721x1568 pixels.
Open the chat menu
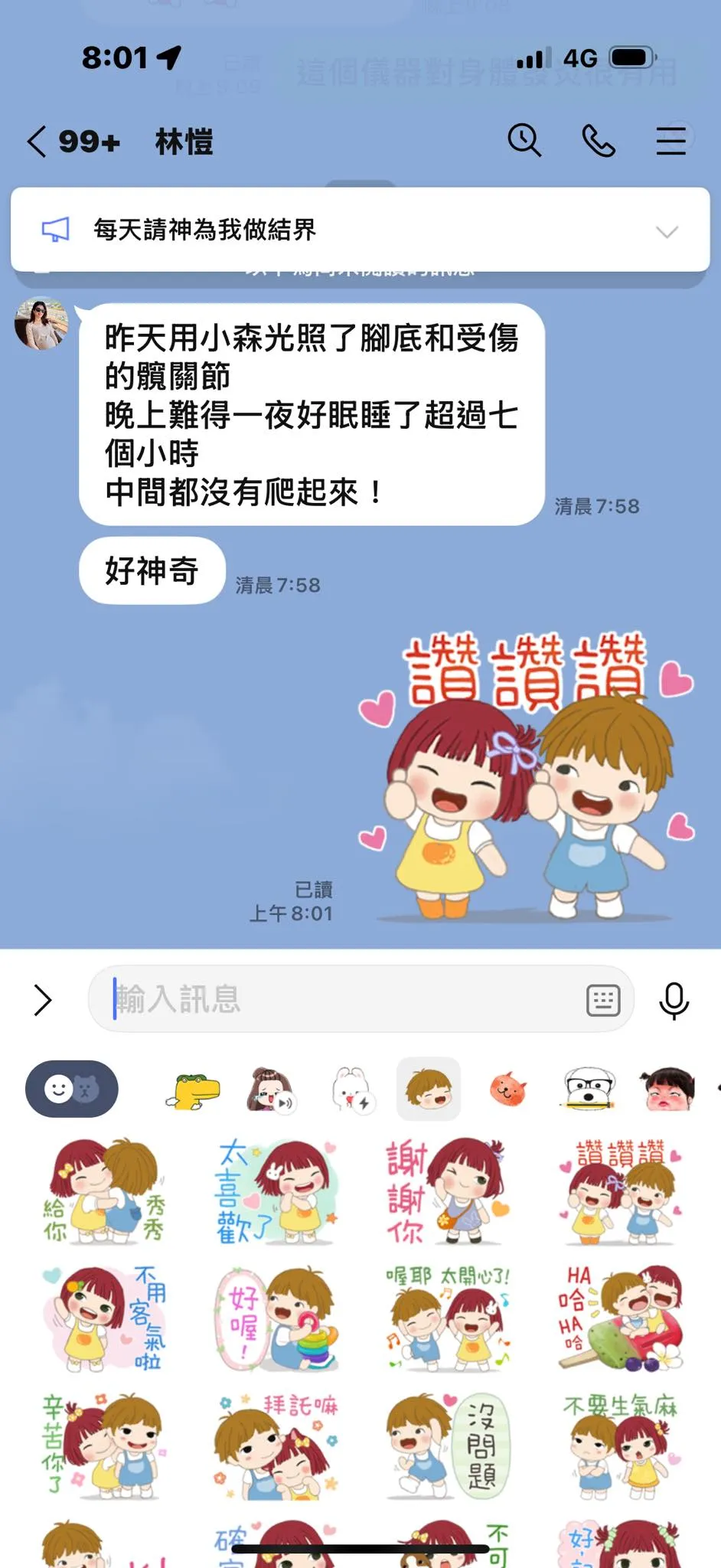point(670,141)
